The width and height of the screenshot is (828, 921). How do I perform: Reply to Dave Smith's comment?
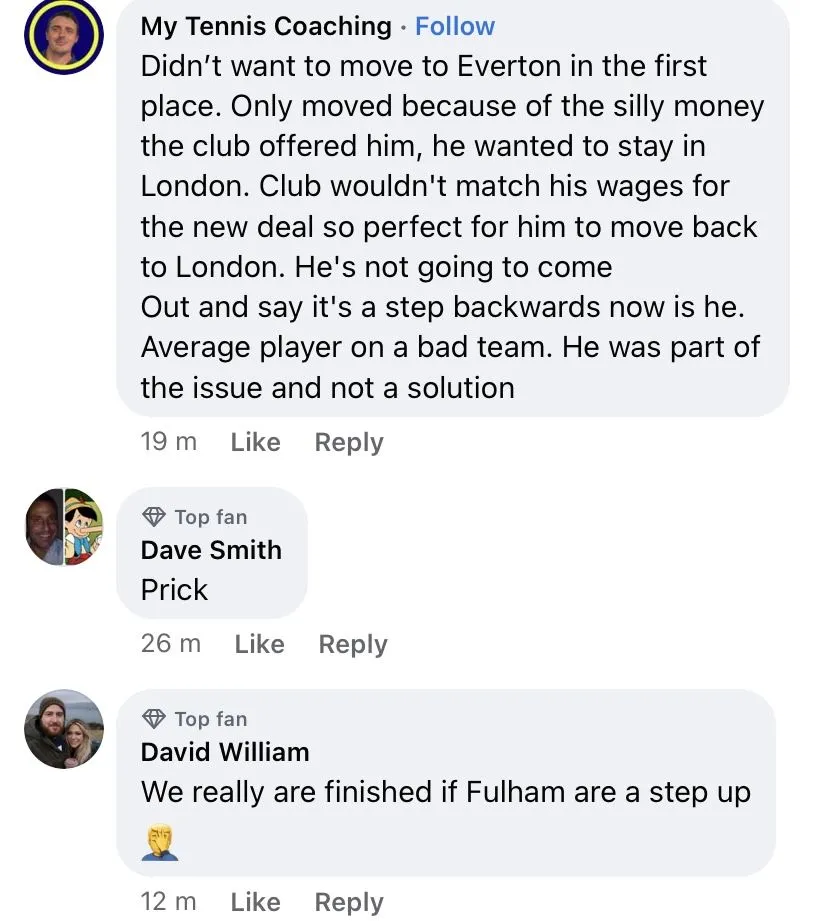point(353,644)
